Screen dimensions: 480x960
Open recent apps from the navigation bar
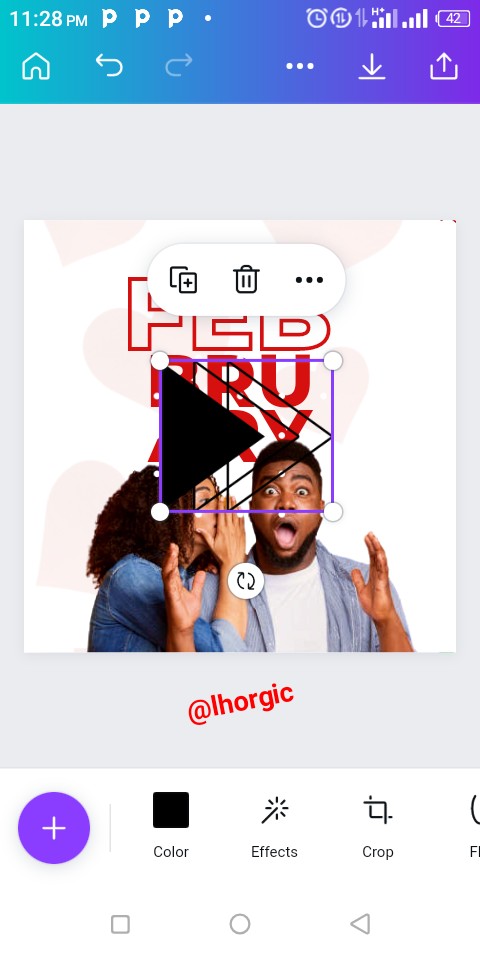click(x=120, y=924)
